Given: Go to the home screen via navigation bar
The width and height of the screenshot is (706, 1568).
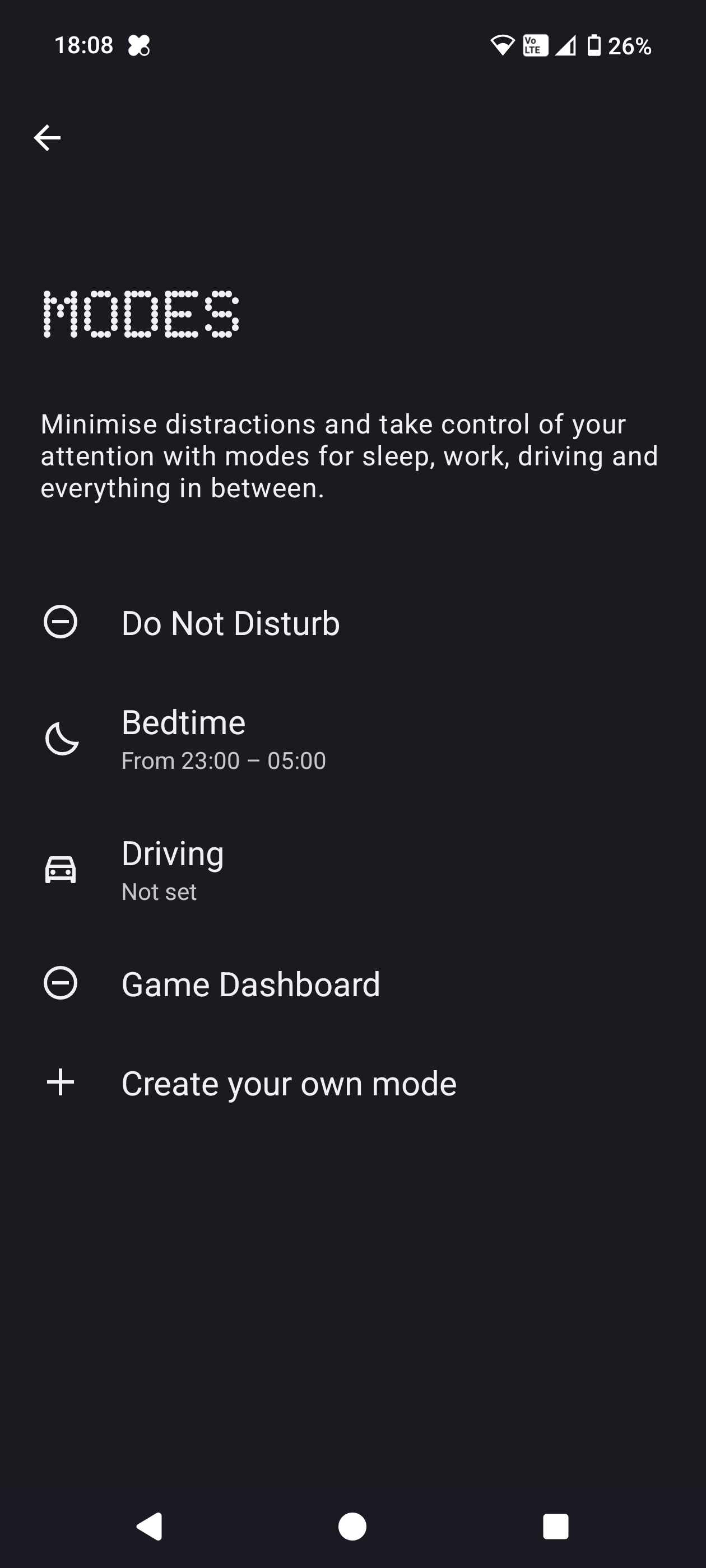Looking at the screenshot, I should click(x=352, y=1526).
